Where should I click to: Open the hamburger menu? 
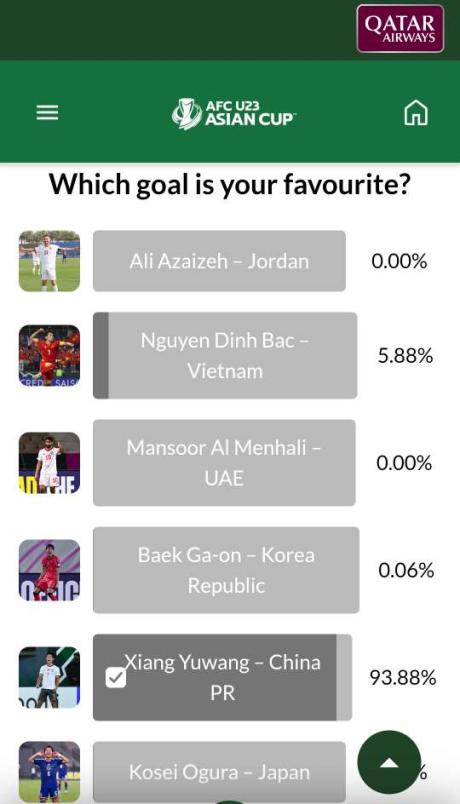pos(47,112)
